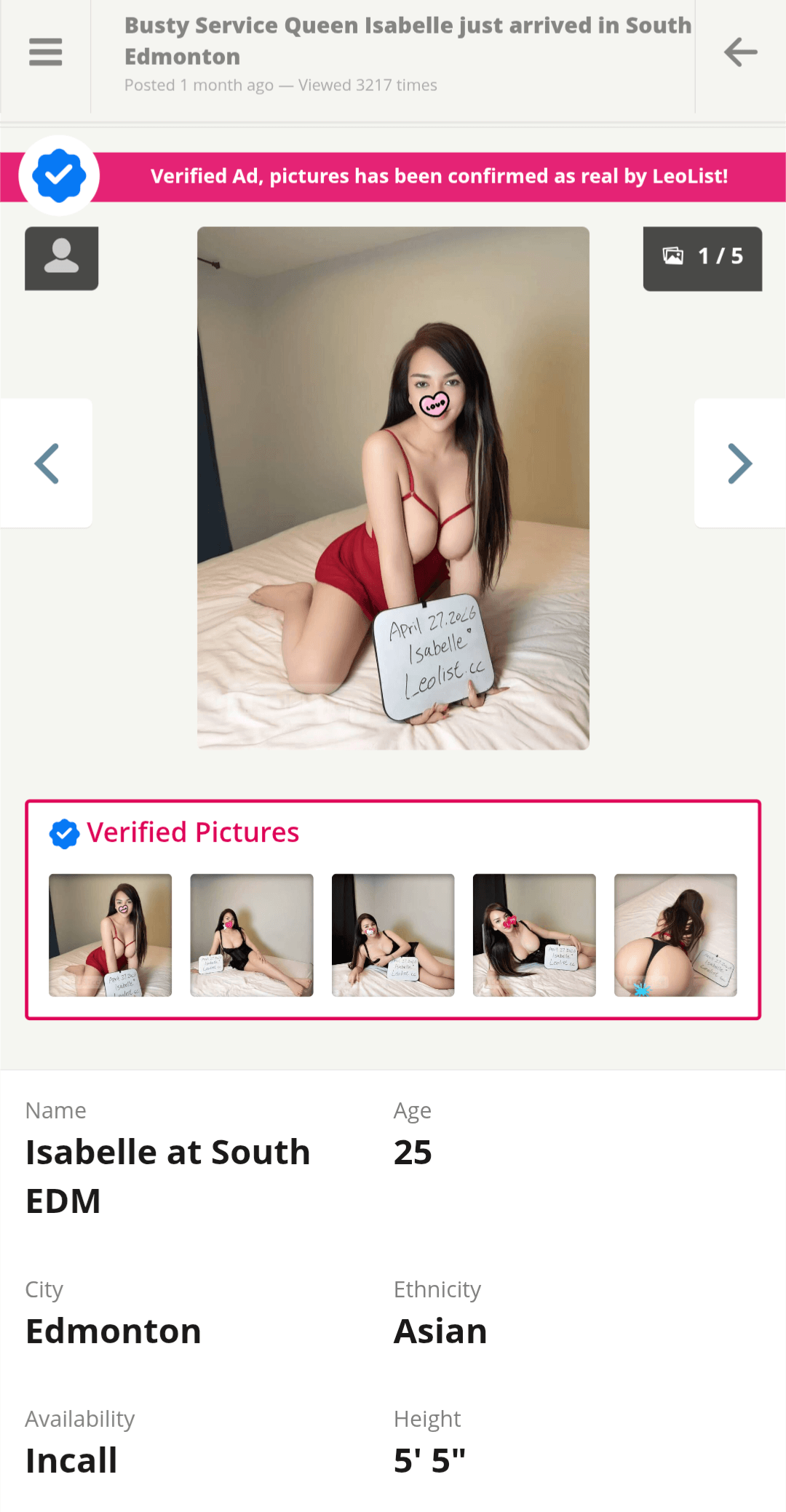The width and height of the screenshot is (786, 1512).
Task: Go back using the top arrow
Action: pyautogui.click(x=741, y=52)
